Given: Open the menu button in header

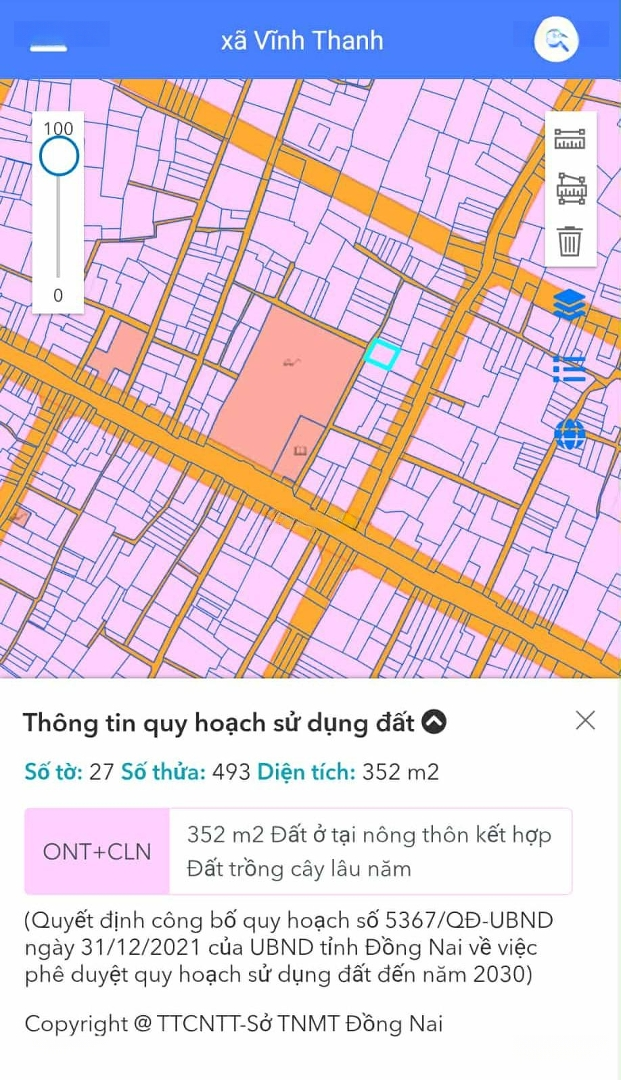Looking at the screenshot, I should 49,48.
